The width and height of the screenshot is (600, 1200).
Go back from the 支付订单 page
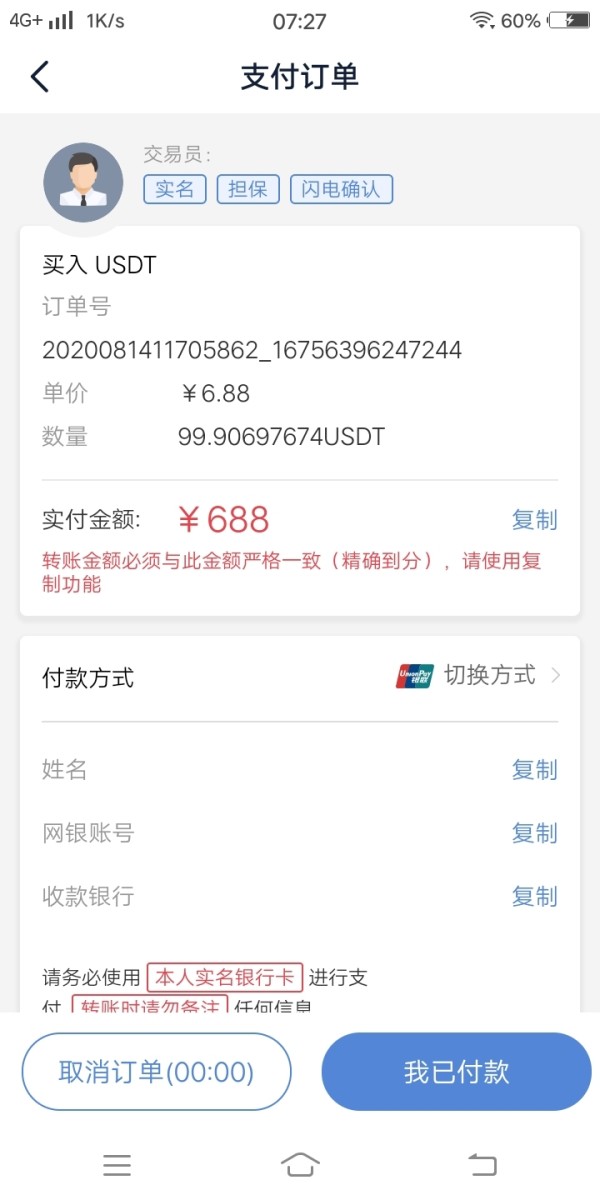(x=40, y=77)
